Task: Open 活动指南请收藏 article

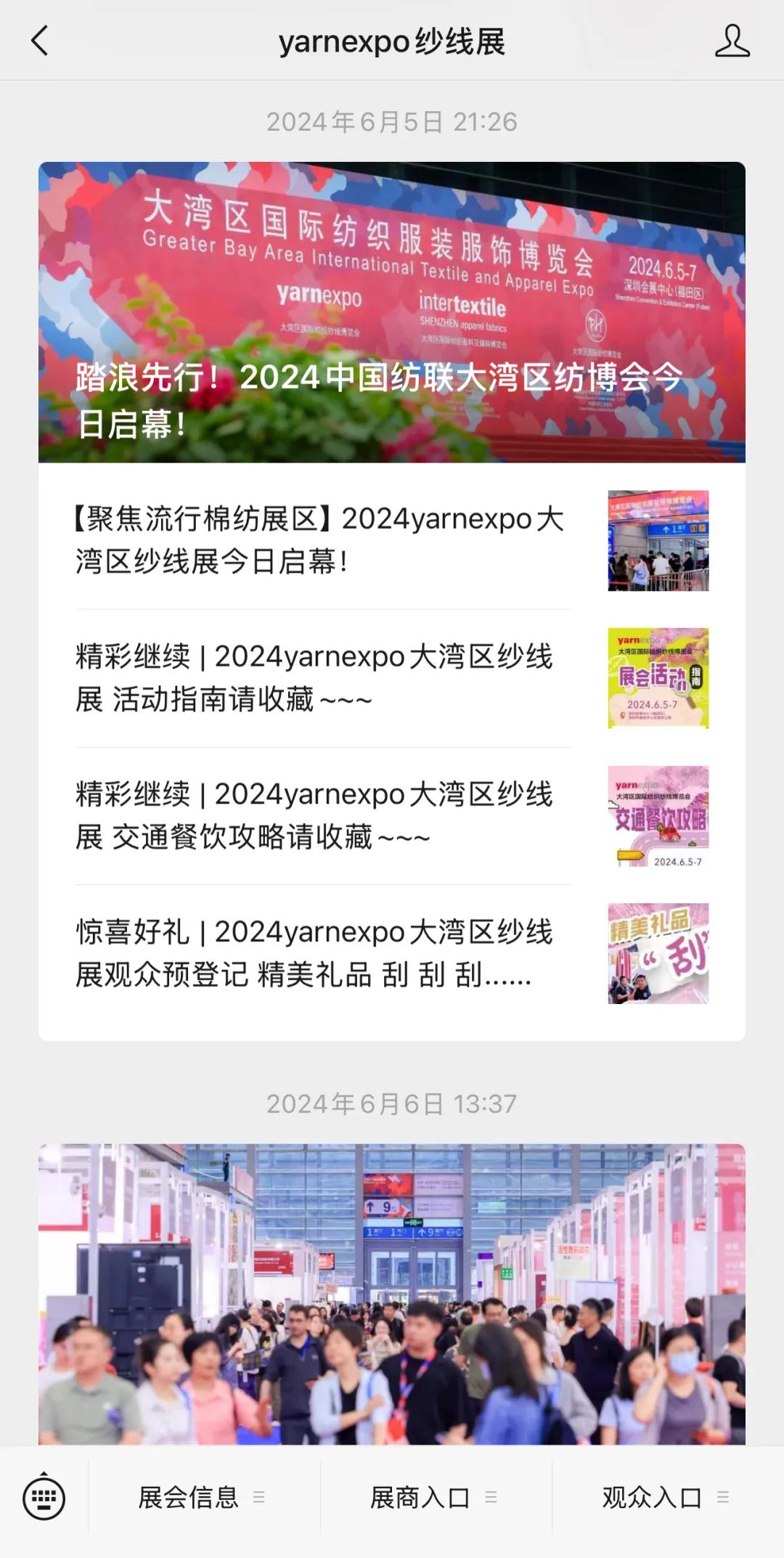Action: [x=319, y=678]
